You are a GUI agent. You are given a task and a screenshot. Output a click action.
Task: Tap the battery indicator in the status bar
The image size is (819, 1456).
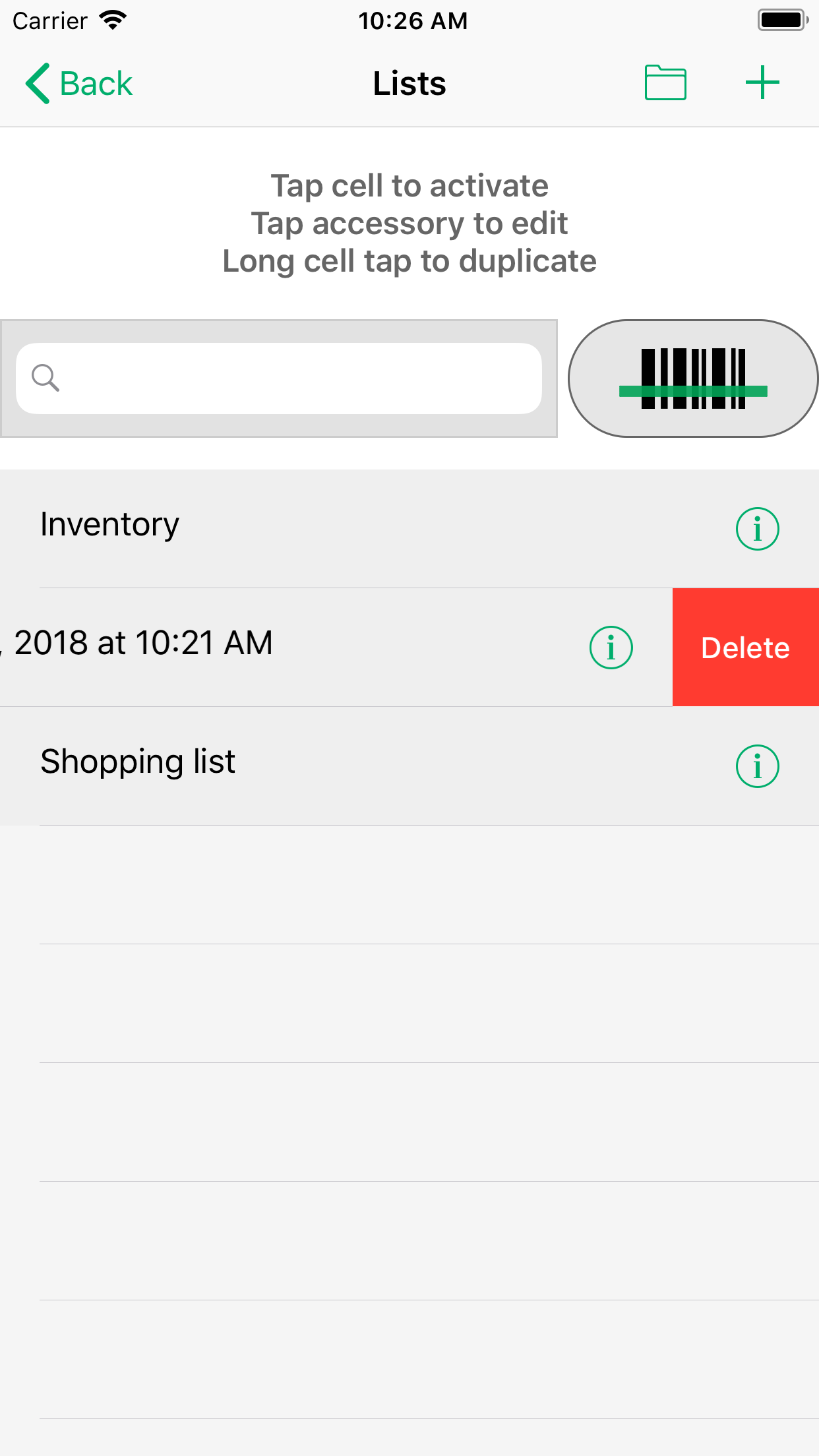point(782,19)
